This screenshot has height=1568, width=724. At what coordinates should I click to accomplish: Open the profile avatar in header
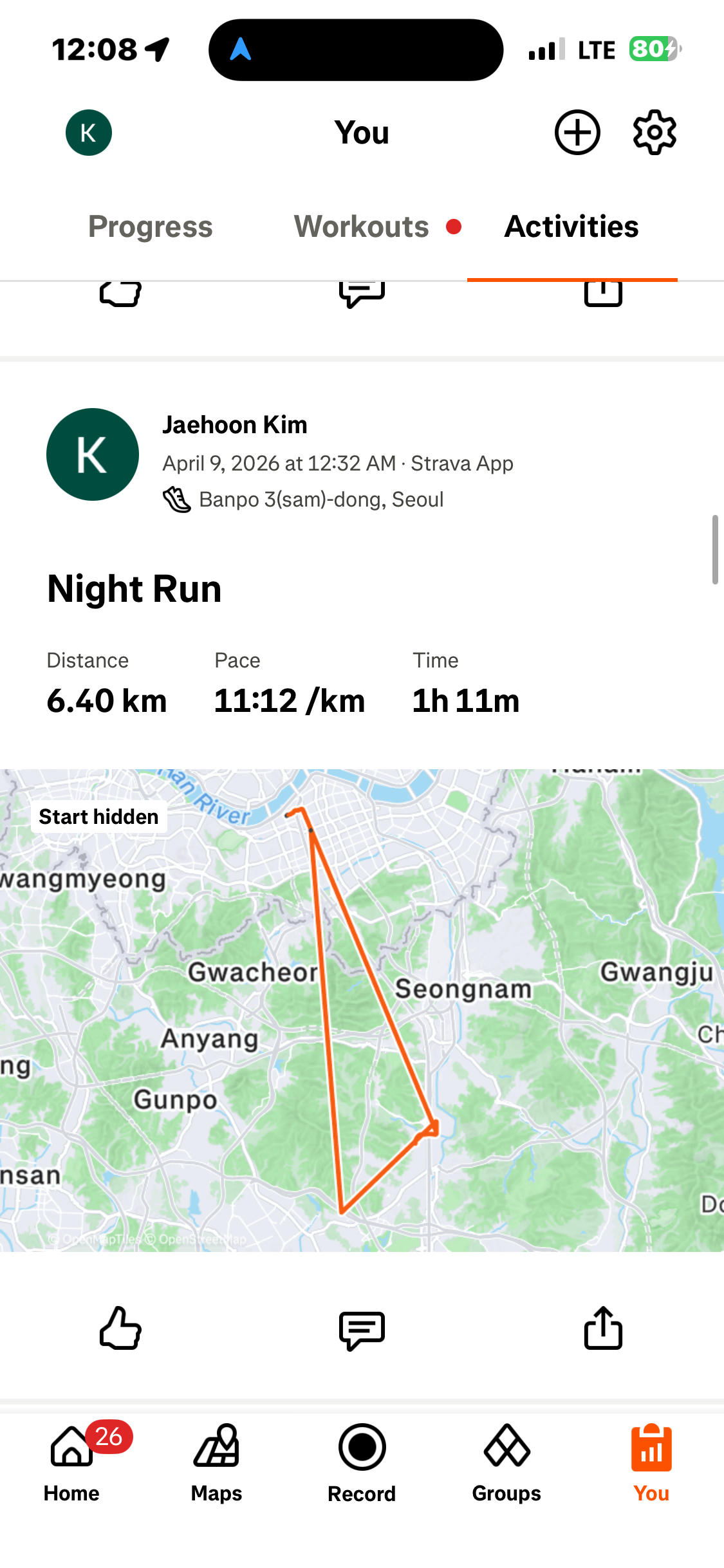click(89, 133)
